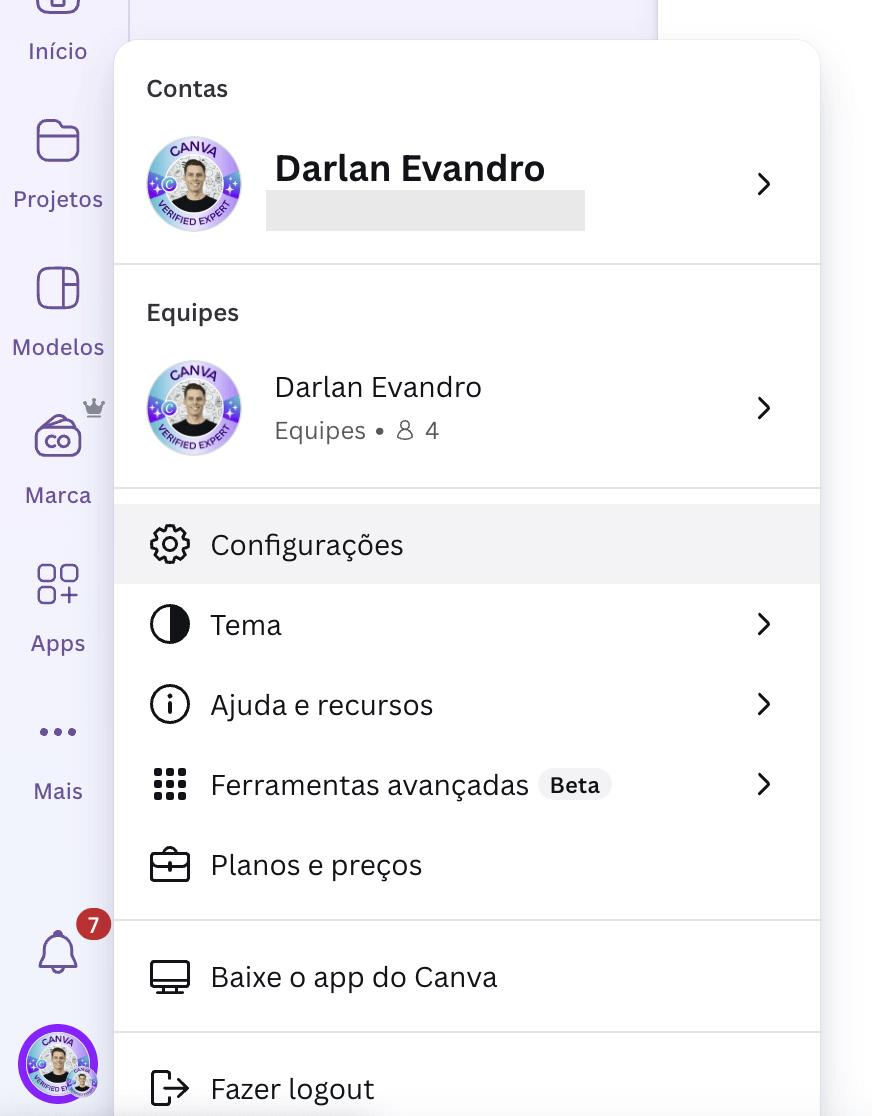Open the Modelos templates icon
This screenshot has height=1116, width=872.
[57, 289]
